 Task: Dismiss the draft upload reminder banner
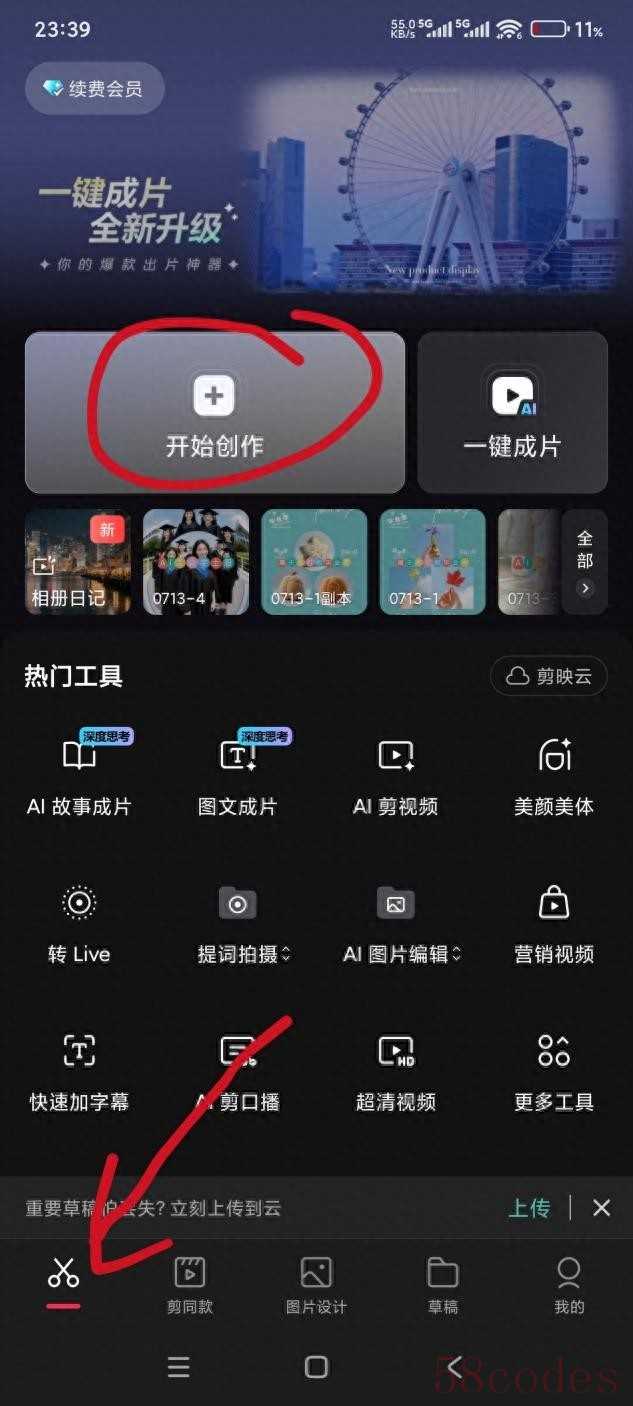[601, 1208]
